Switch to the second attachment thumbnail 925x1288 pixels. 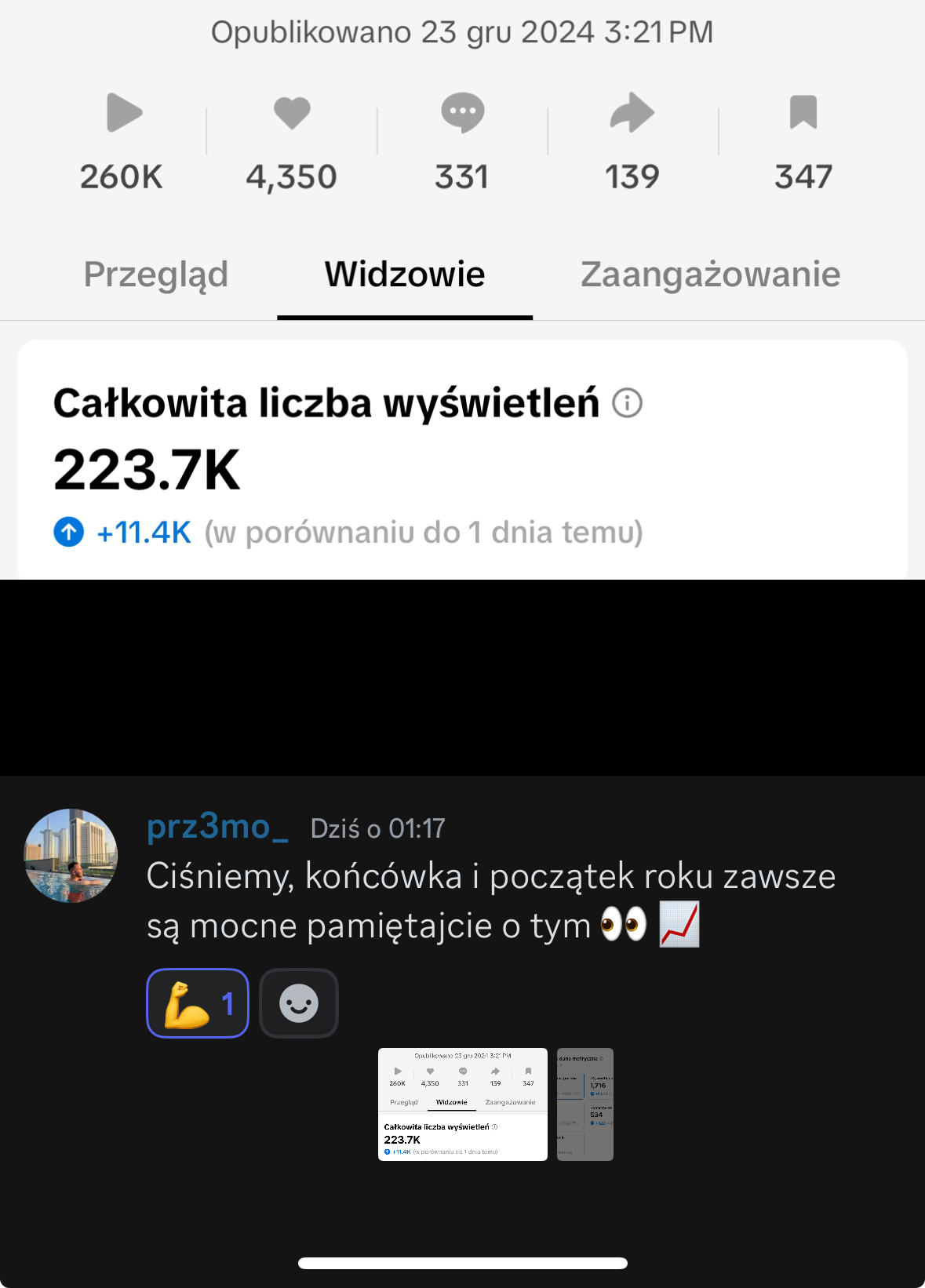[585, 1104]
